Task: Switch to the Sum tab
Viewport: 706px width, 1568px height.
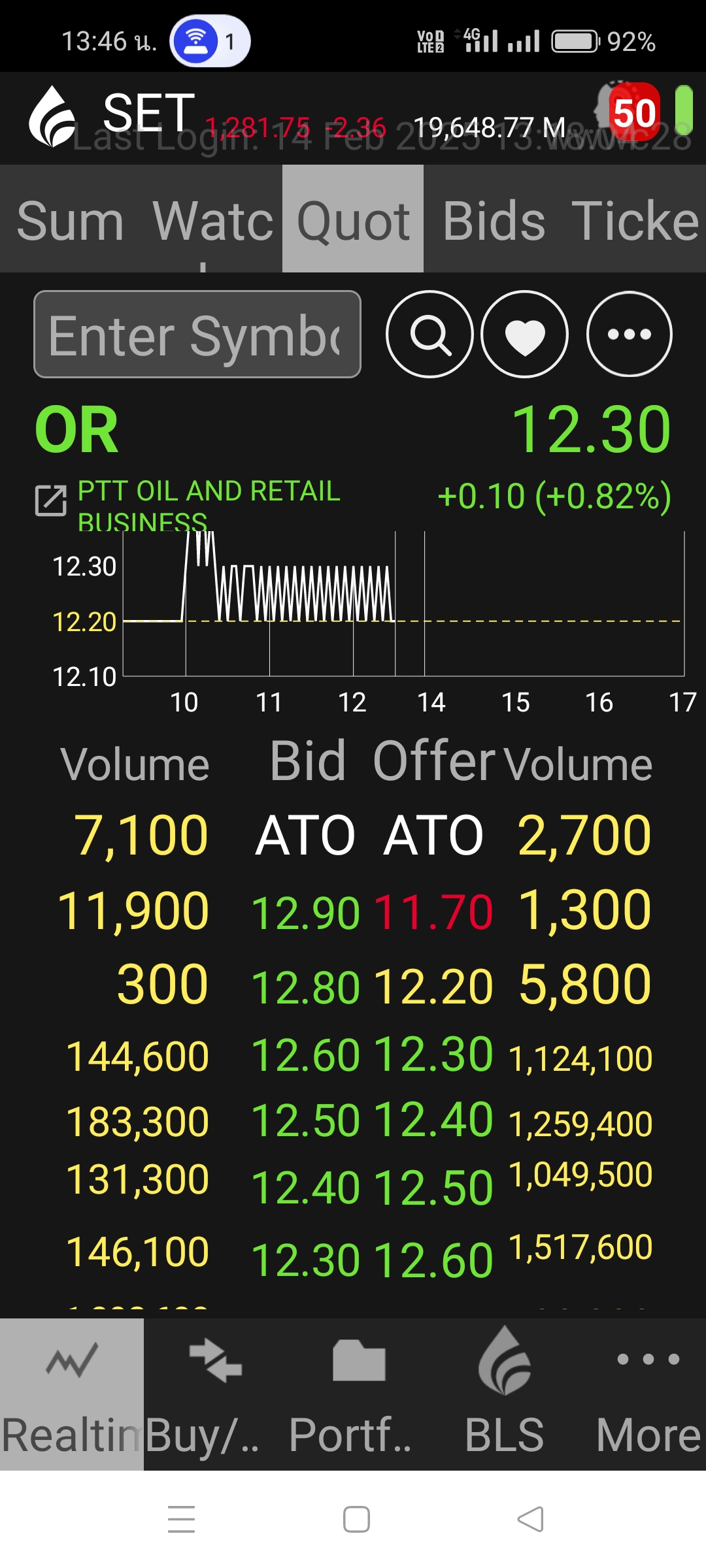Action: 71,221
